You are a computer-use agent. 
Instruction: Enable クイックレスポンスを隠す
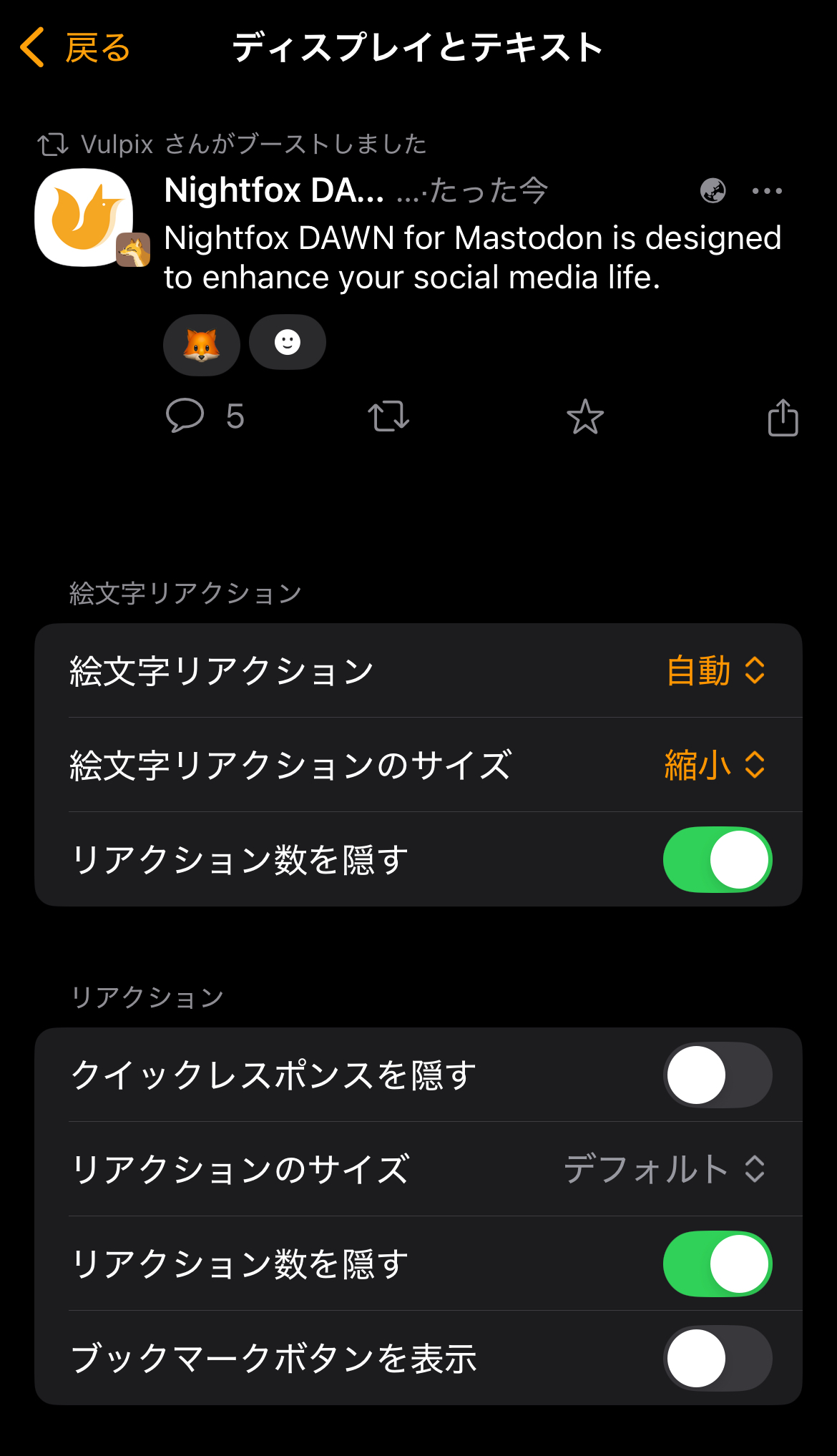coord(717,1075)
